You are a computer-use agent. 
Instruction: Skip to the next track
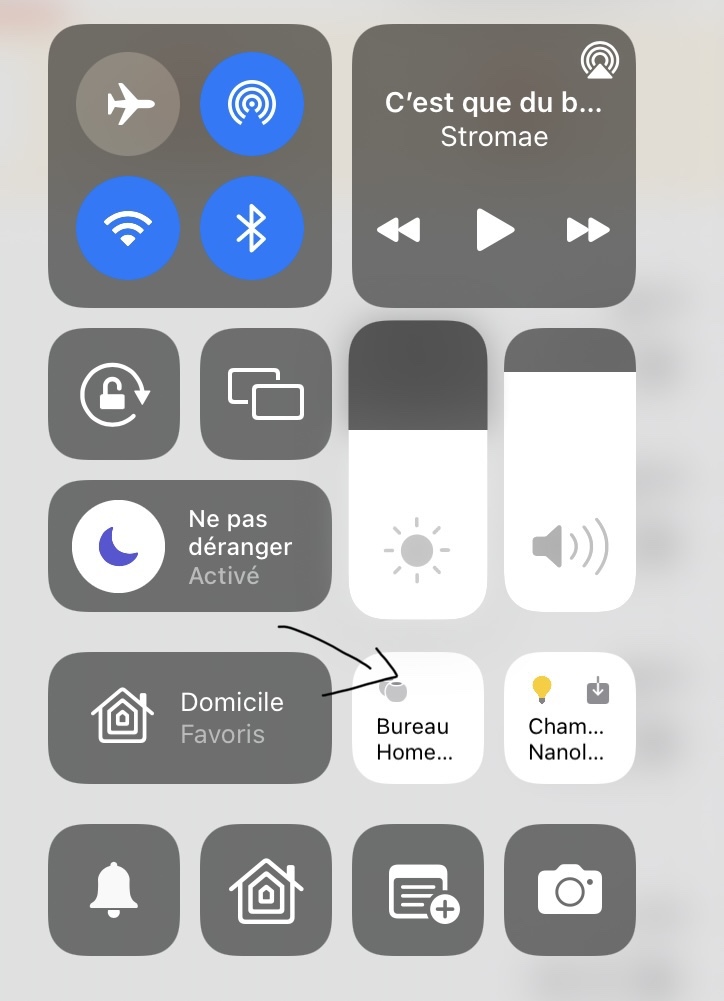point(588,231)
